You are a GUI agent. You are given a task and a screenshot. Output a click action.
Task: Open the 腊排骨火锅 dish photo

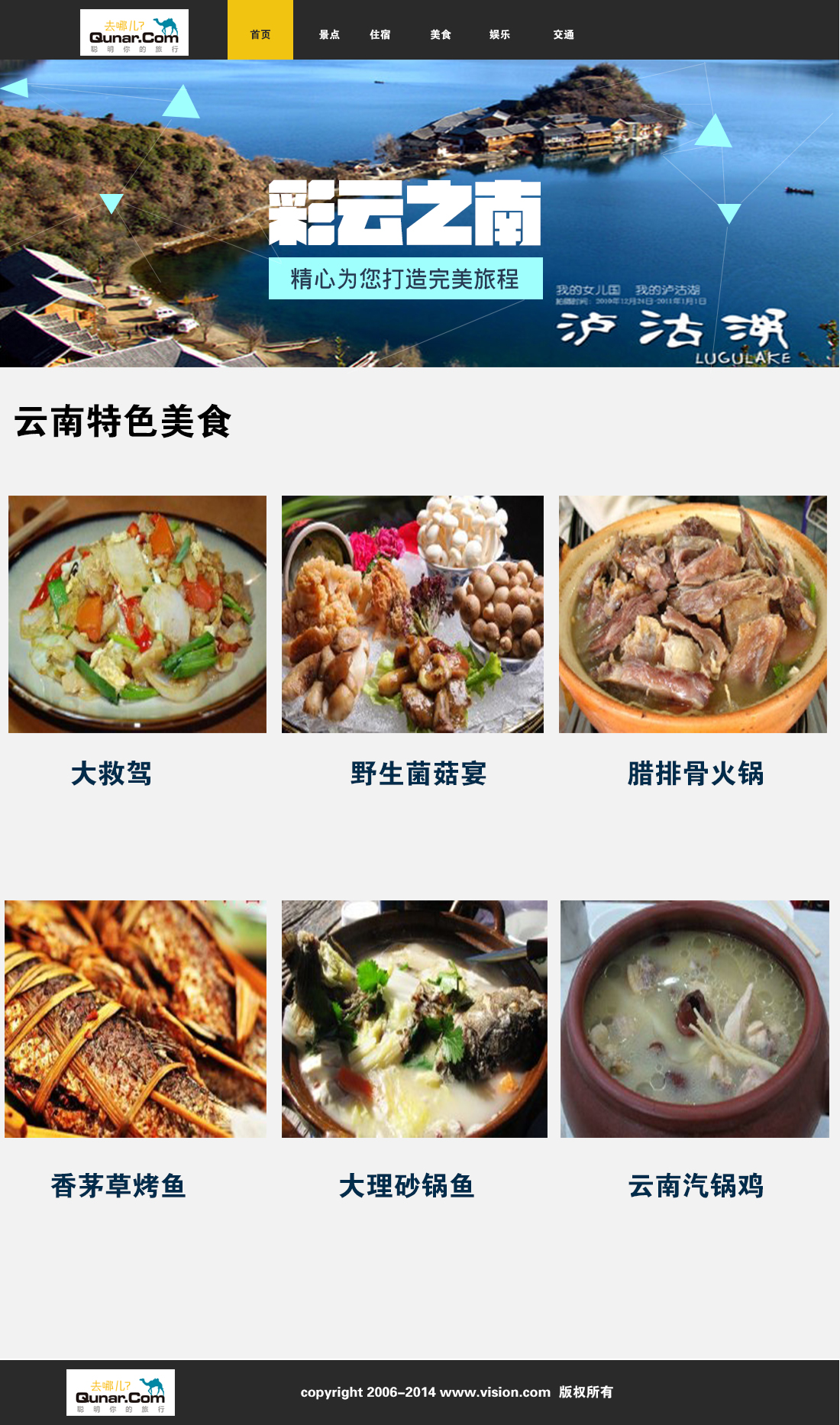coord(693,614)
